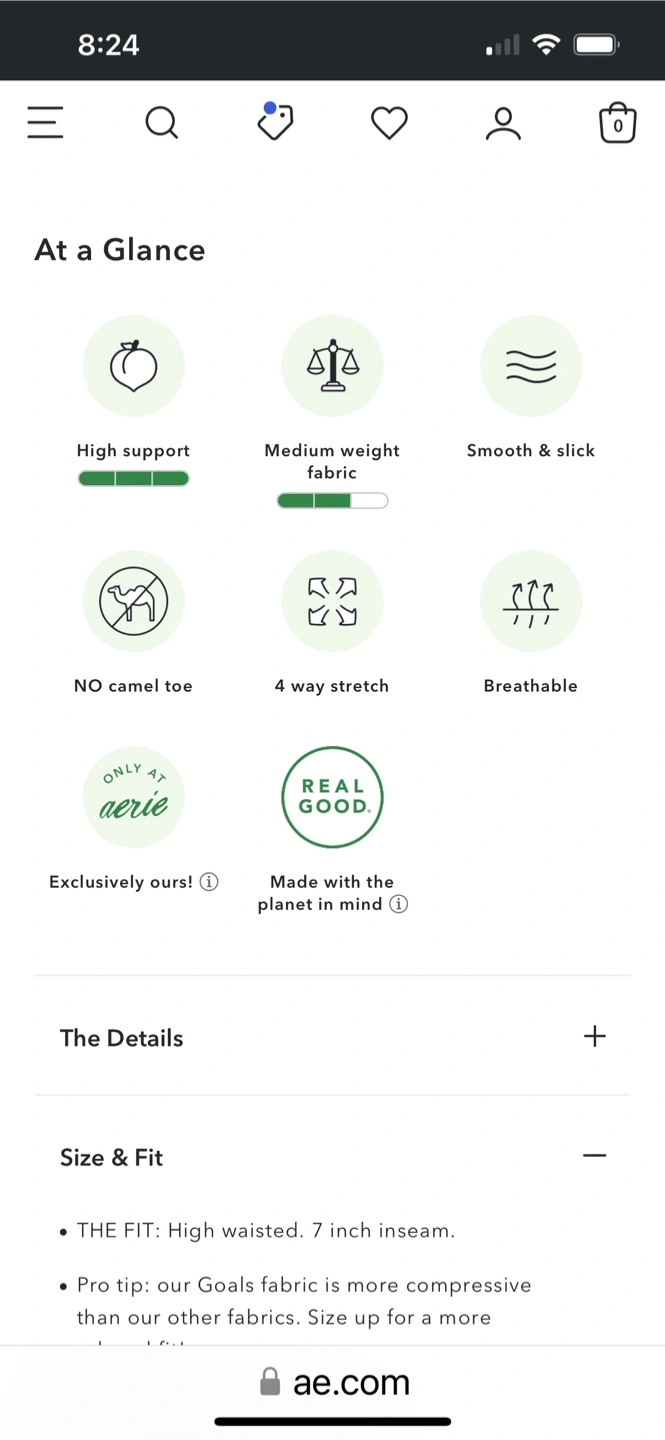665x1440 pixels.
Task: Tap info icon beside Exclusively ours!
Action: (209, 882)
